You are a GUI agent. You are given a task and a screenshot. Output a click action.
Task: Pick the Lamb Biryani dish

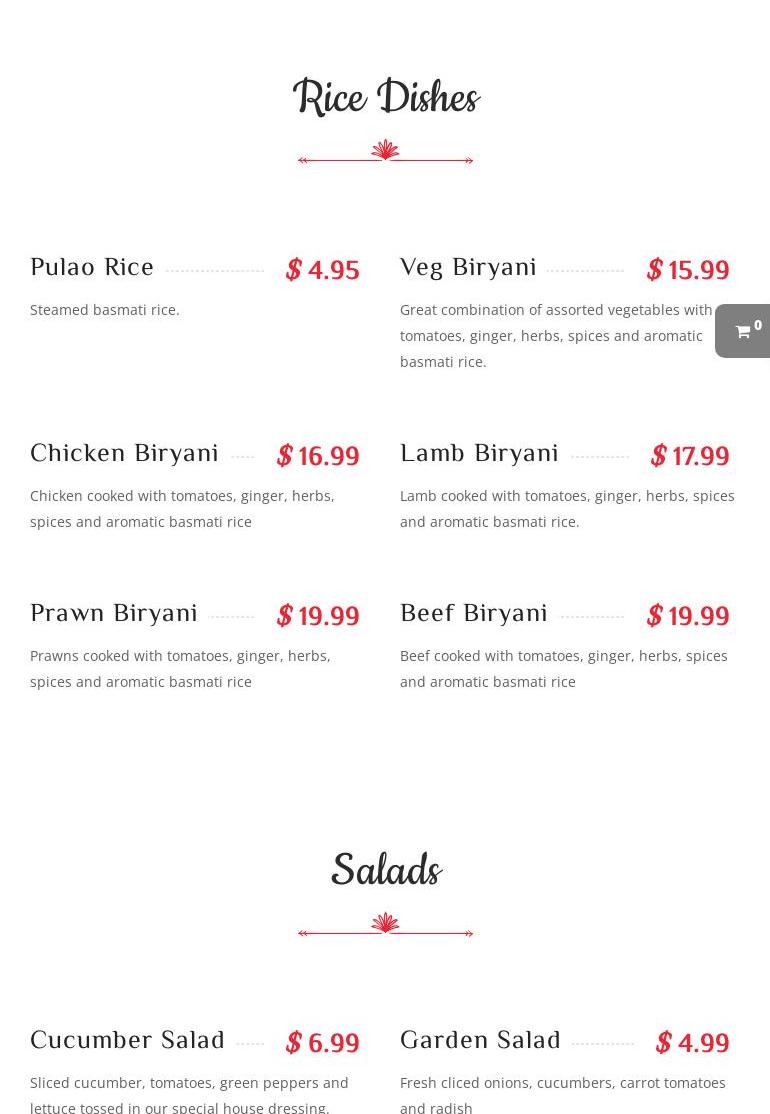(x=479, y=453)
